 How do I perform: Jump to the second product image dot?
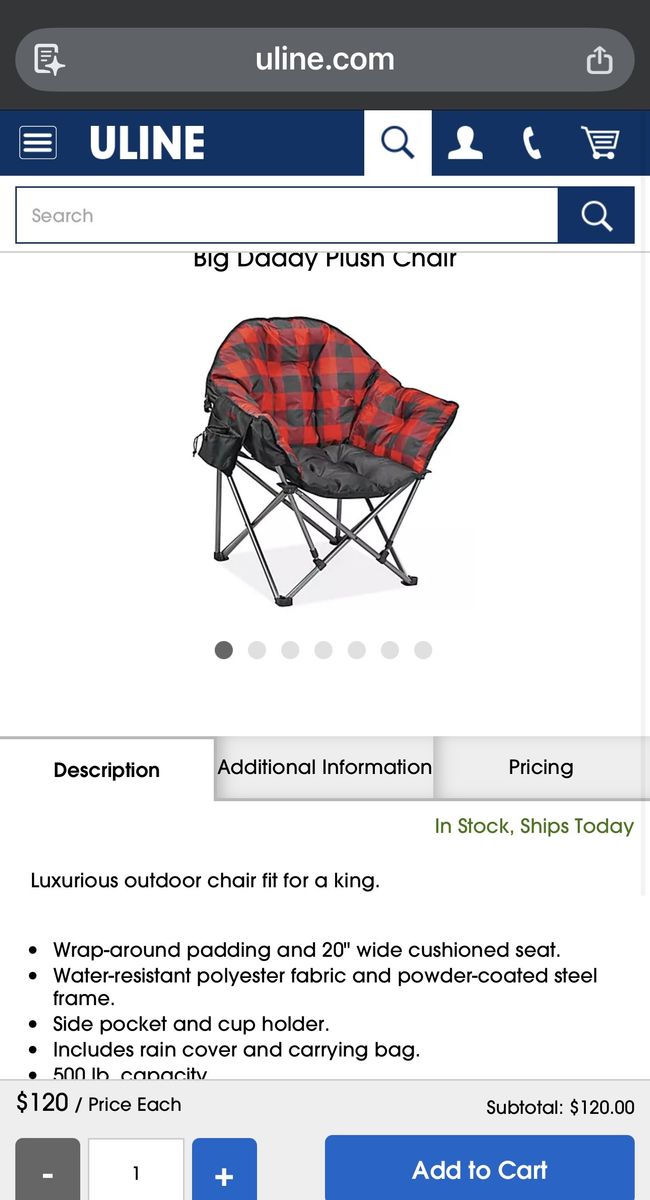click(257, 650)
